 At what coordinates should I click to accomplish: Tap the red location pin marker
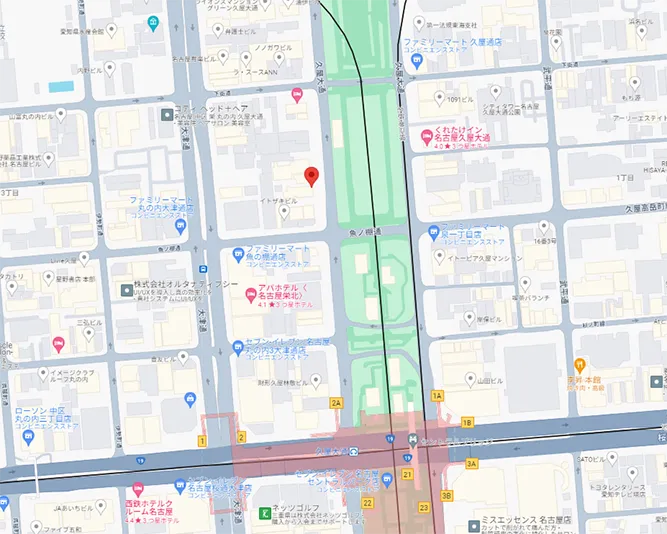311,176
